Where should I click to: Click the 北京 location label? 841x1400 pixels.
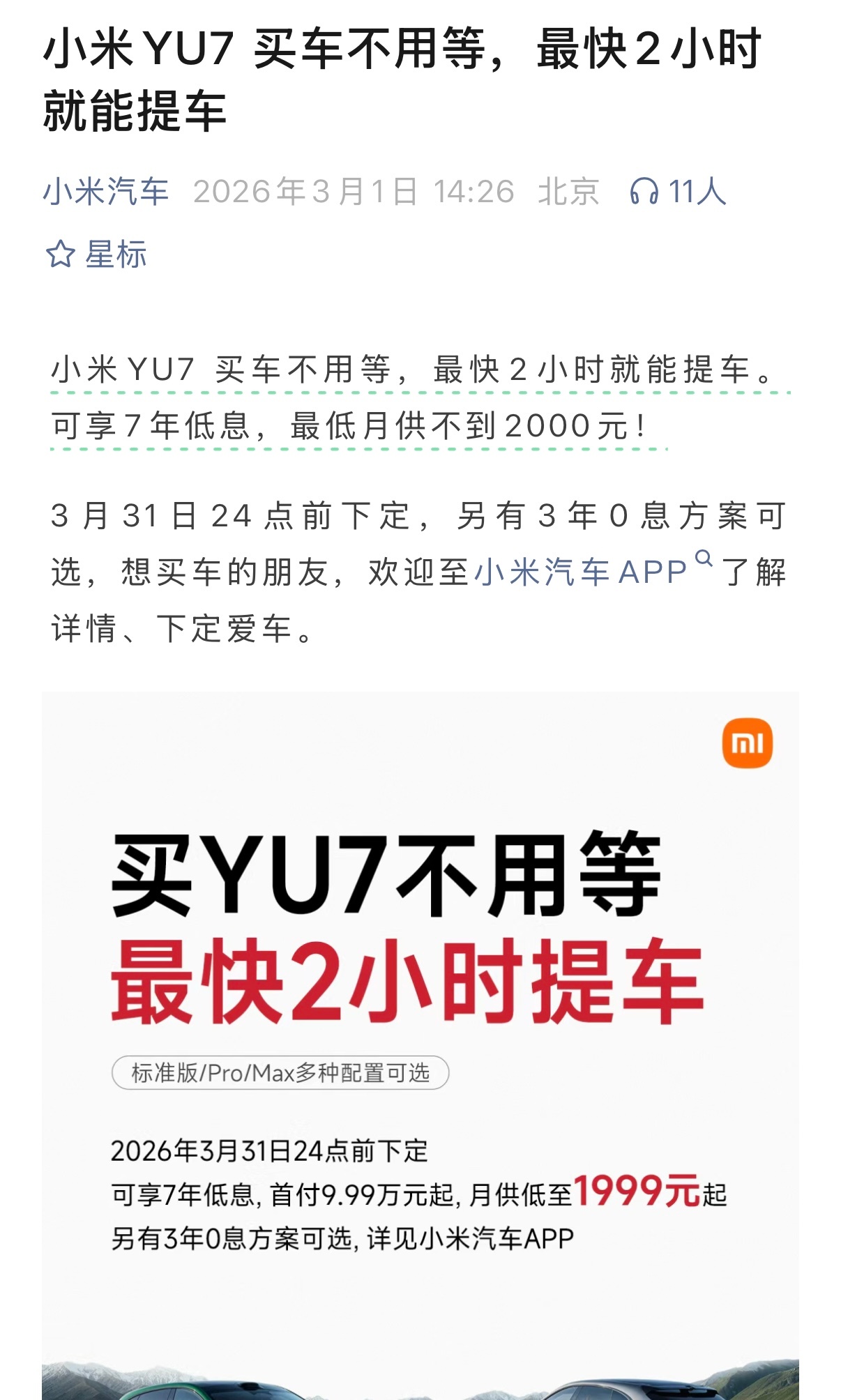(x=568, y=191)
